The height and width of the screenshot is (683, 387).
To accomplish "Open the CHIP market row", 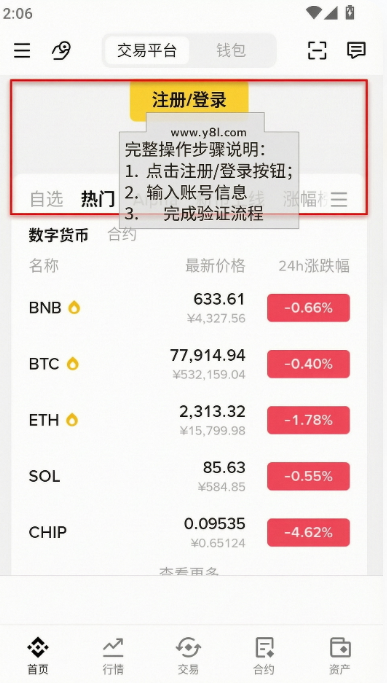I will pos(189,532).
